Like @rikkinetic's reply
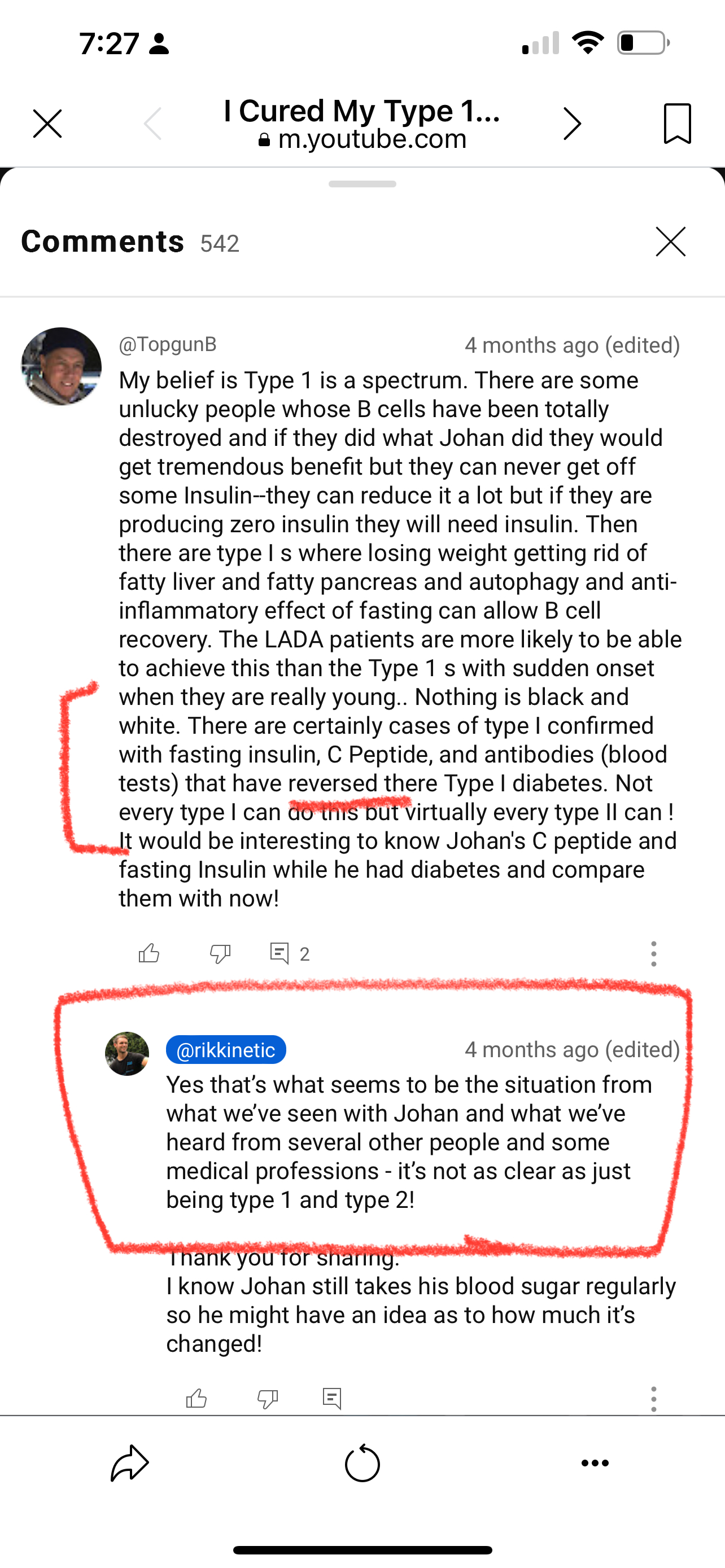The height and width of the screenshot is (1568, 725). pos(196,1398)
